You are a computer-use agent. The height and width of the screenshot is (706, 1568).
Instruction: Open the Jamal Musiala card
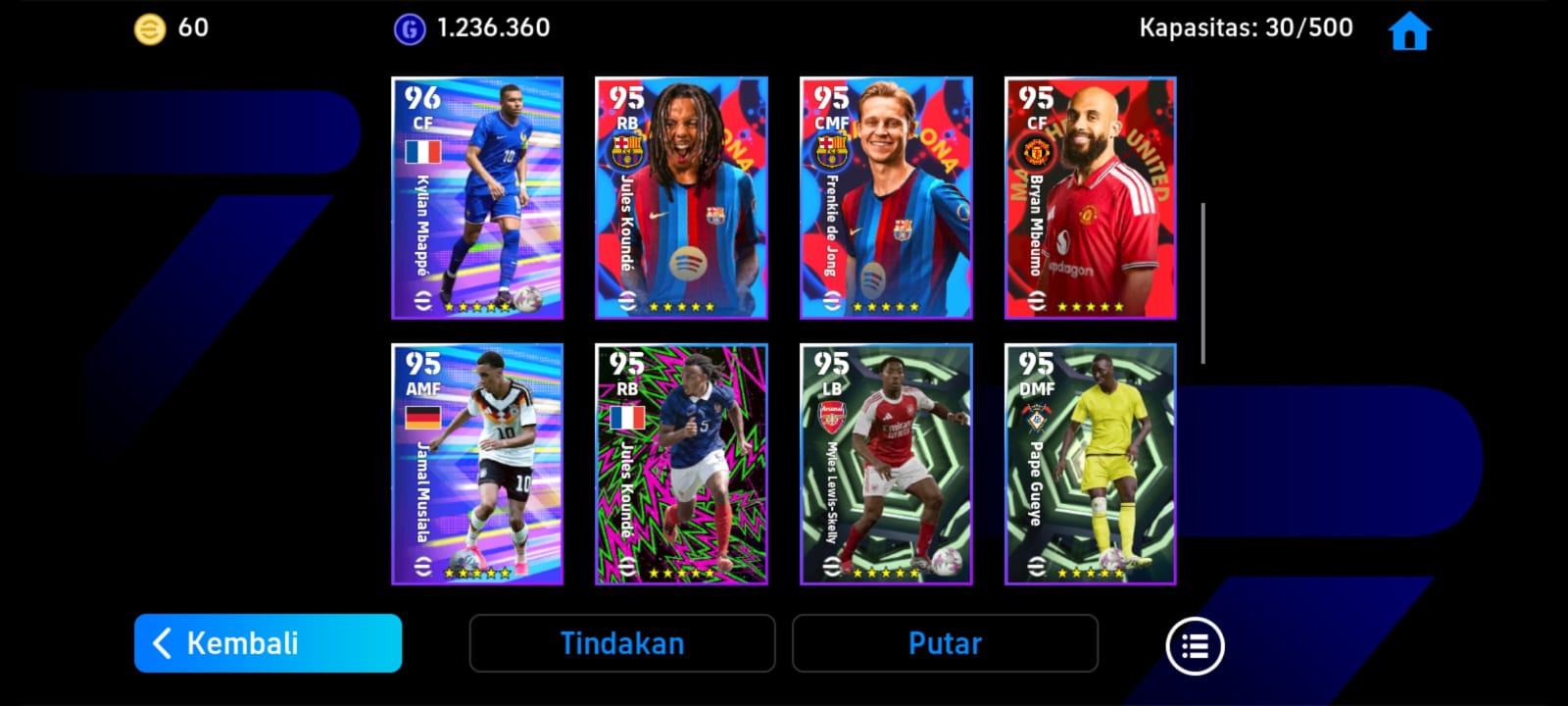[477, 464]
